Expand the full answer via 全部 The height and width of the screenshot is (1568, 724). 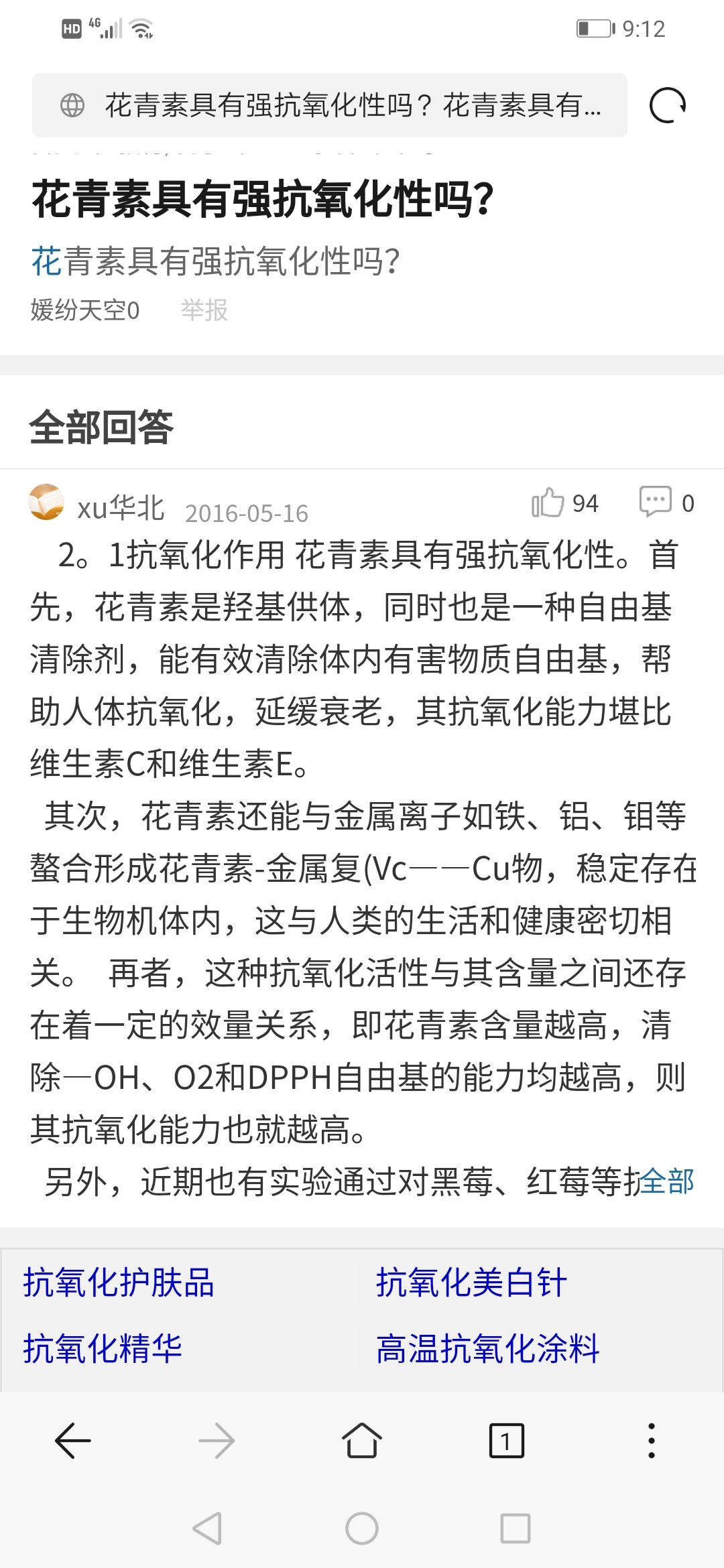tap(668, 1181)
